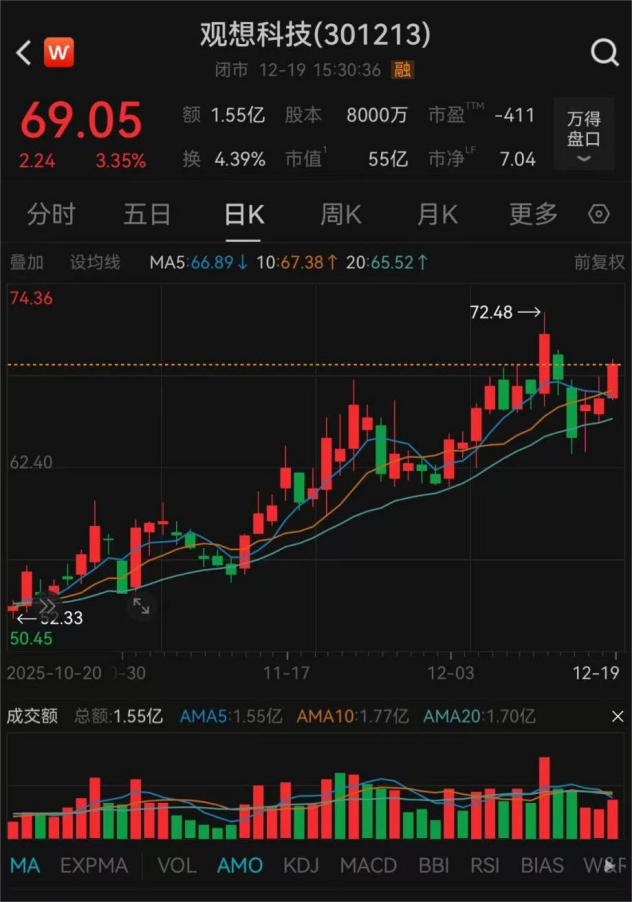Expand the 万得盘口 panel
632x902 pixels.
pyautogui.click(x=583, y=139)
